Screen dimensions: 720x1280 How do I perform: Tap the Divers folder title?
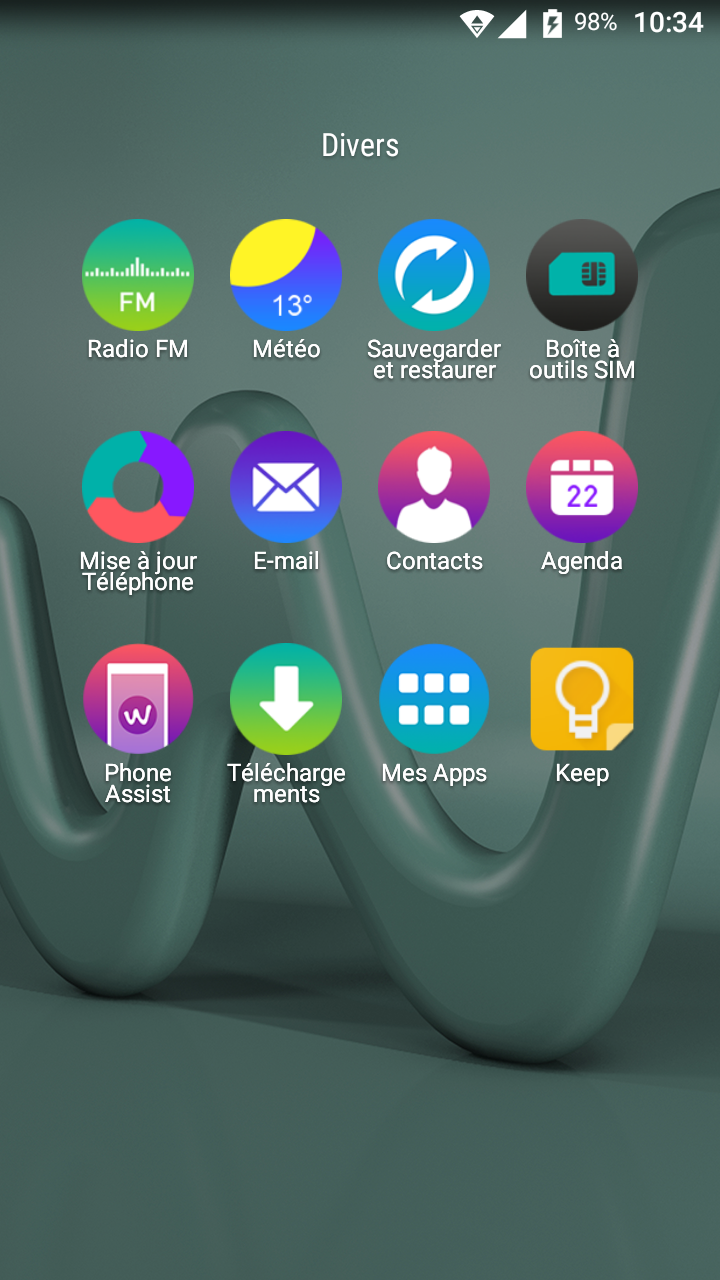360,146
